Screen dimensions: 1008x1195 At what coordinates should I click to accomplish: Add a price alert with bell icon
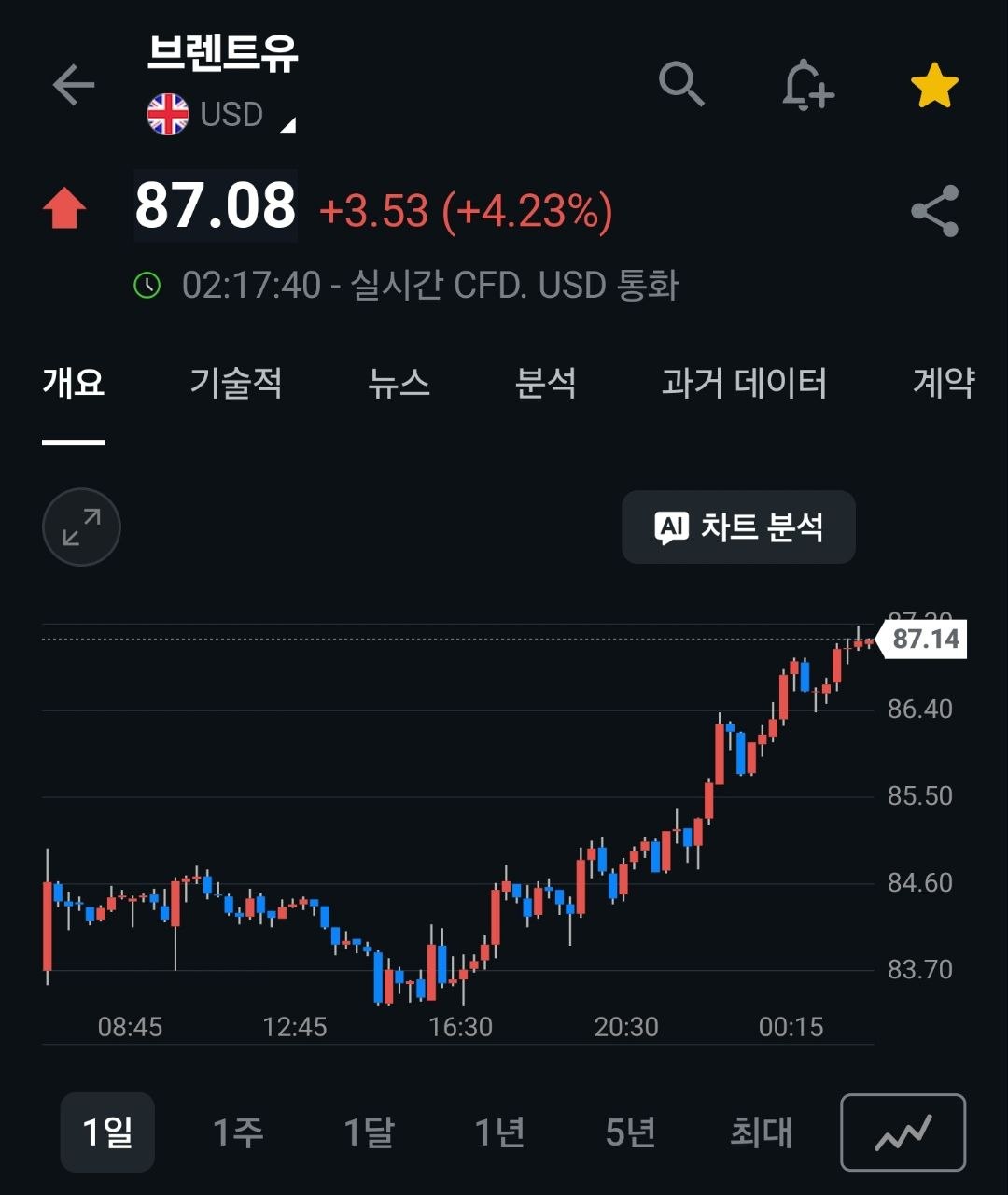(807, 87)
